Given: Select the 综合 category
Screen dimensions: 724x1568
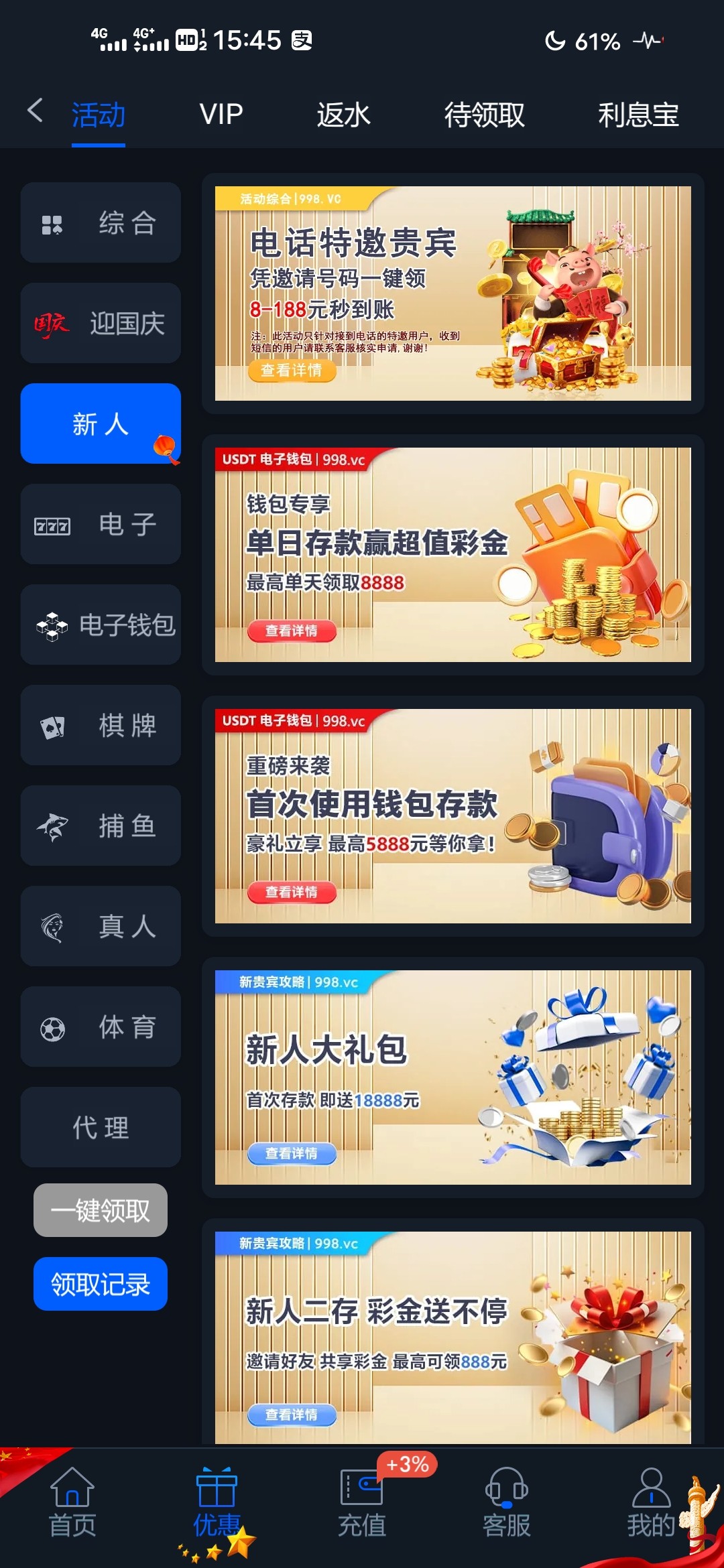Looking at the screenshot, I should [x=101, y=222].
